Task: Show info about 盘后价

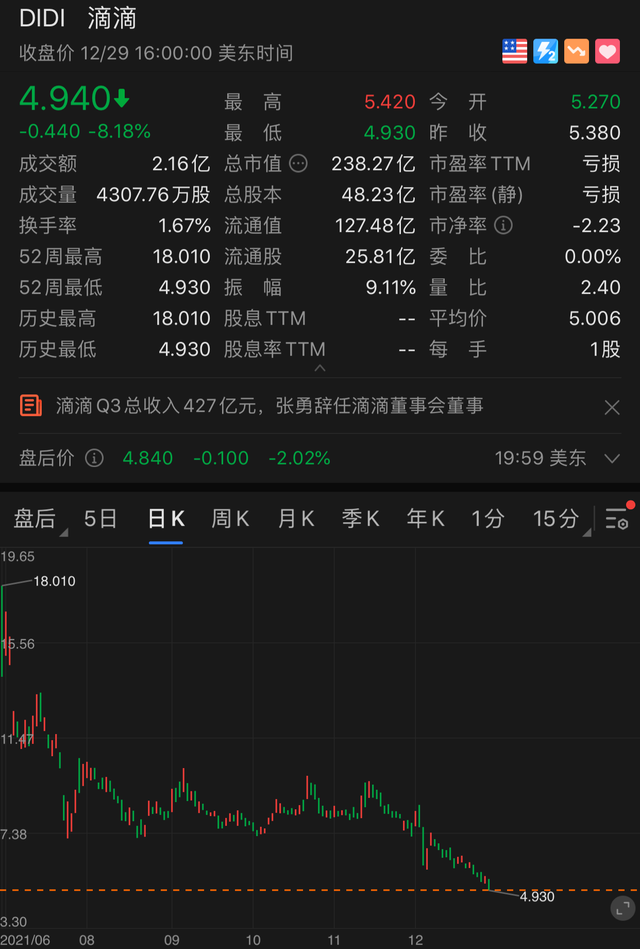Action: pyautogui.click(x=94, y=459)
